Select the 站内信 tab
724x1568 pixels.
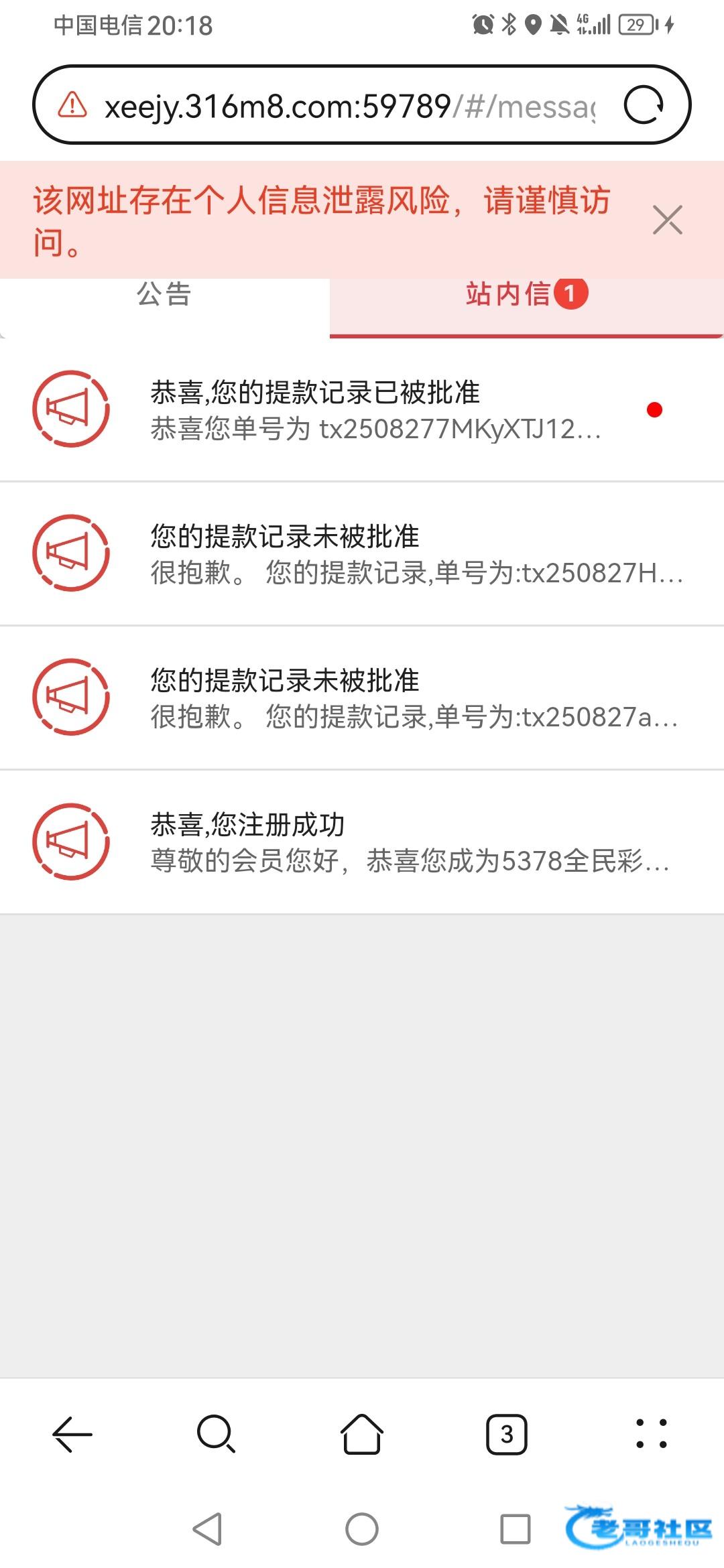click(x=526, y=295)
